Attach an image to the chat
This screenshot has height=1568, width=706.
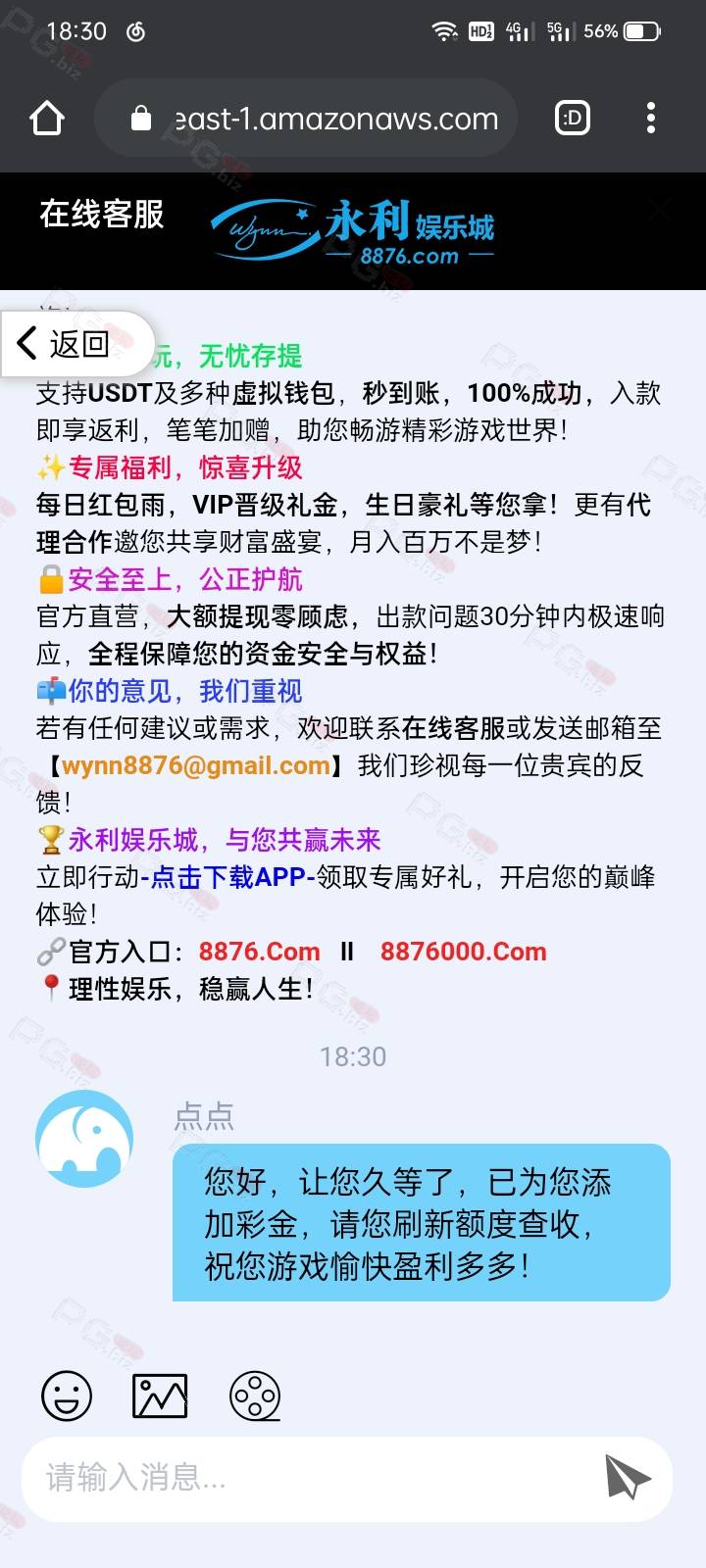point(160,1396)
